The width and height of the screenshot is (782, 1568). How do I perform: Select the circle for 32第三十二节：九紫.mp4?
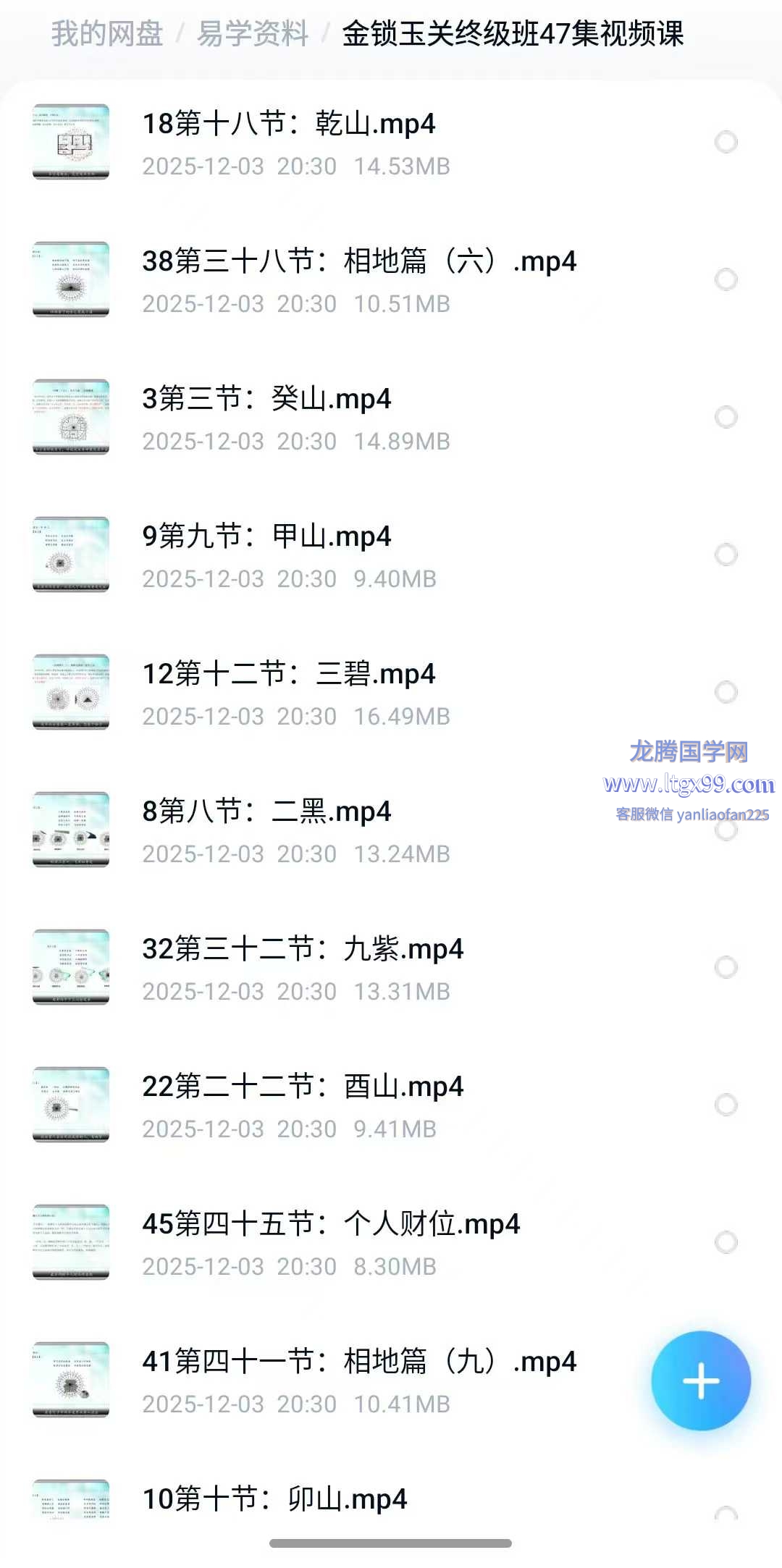[x=726, y=967]
